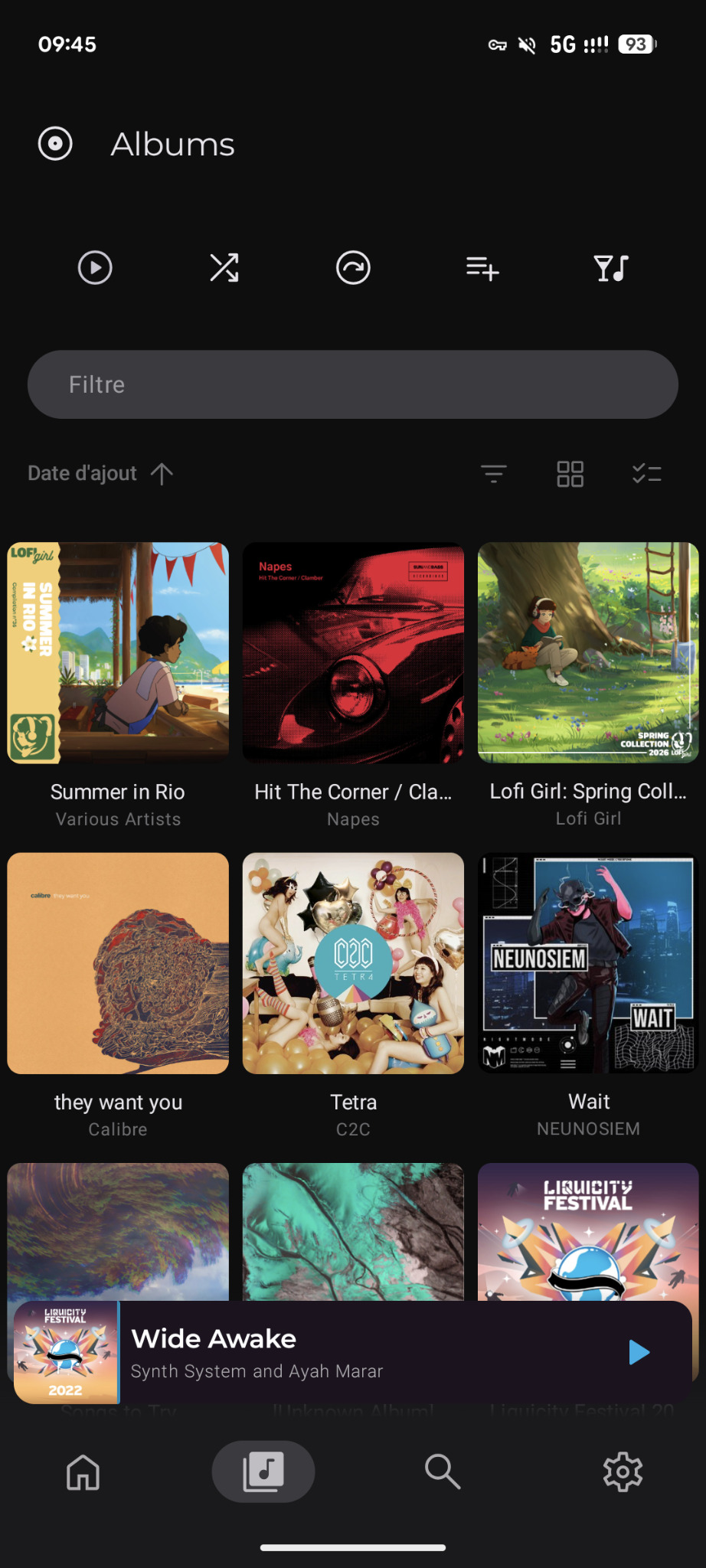
Task: Play all albums
Action: (95, 268)
